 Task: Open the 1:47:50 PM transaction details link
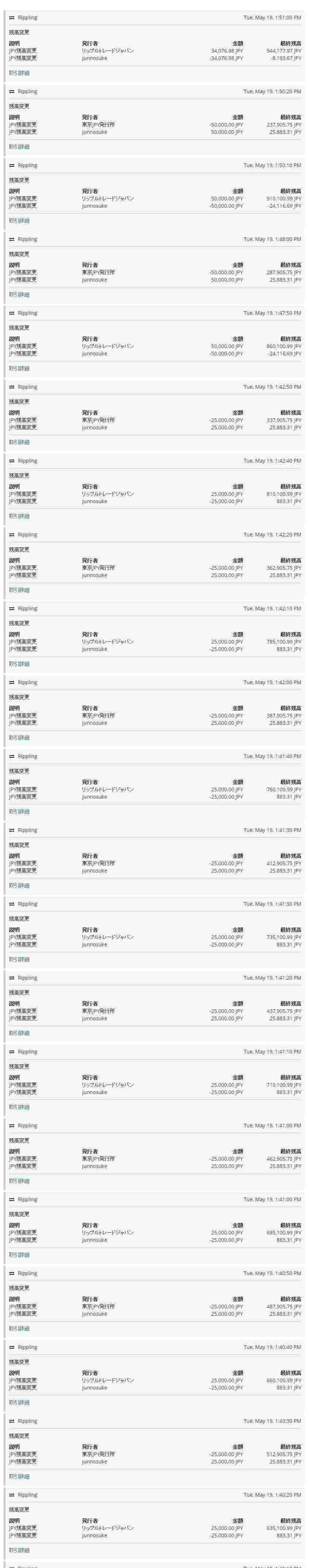19,368
